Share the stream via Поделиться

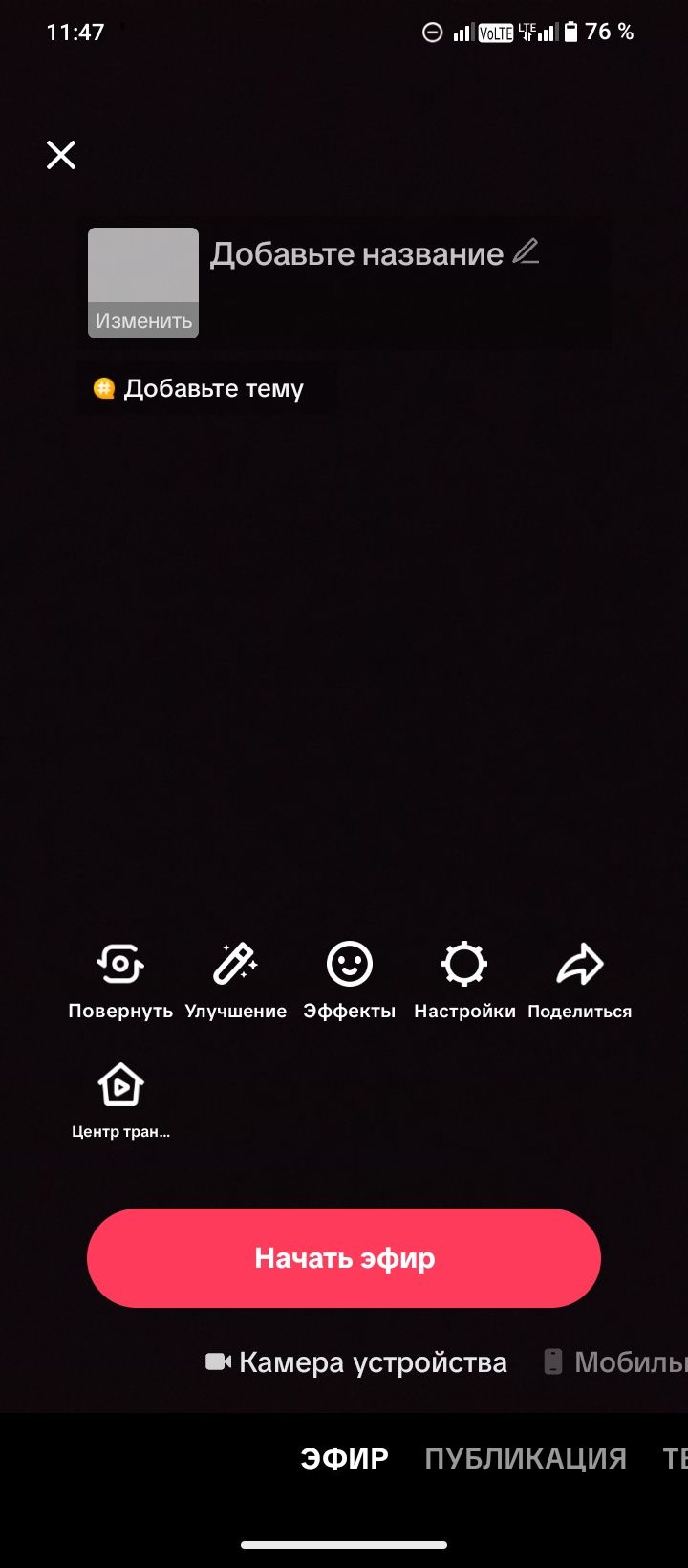coord(579,979)
